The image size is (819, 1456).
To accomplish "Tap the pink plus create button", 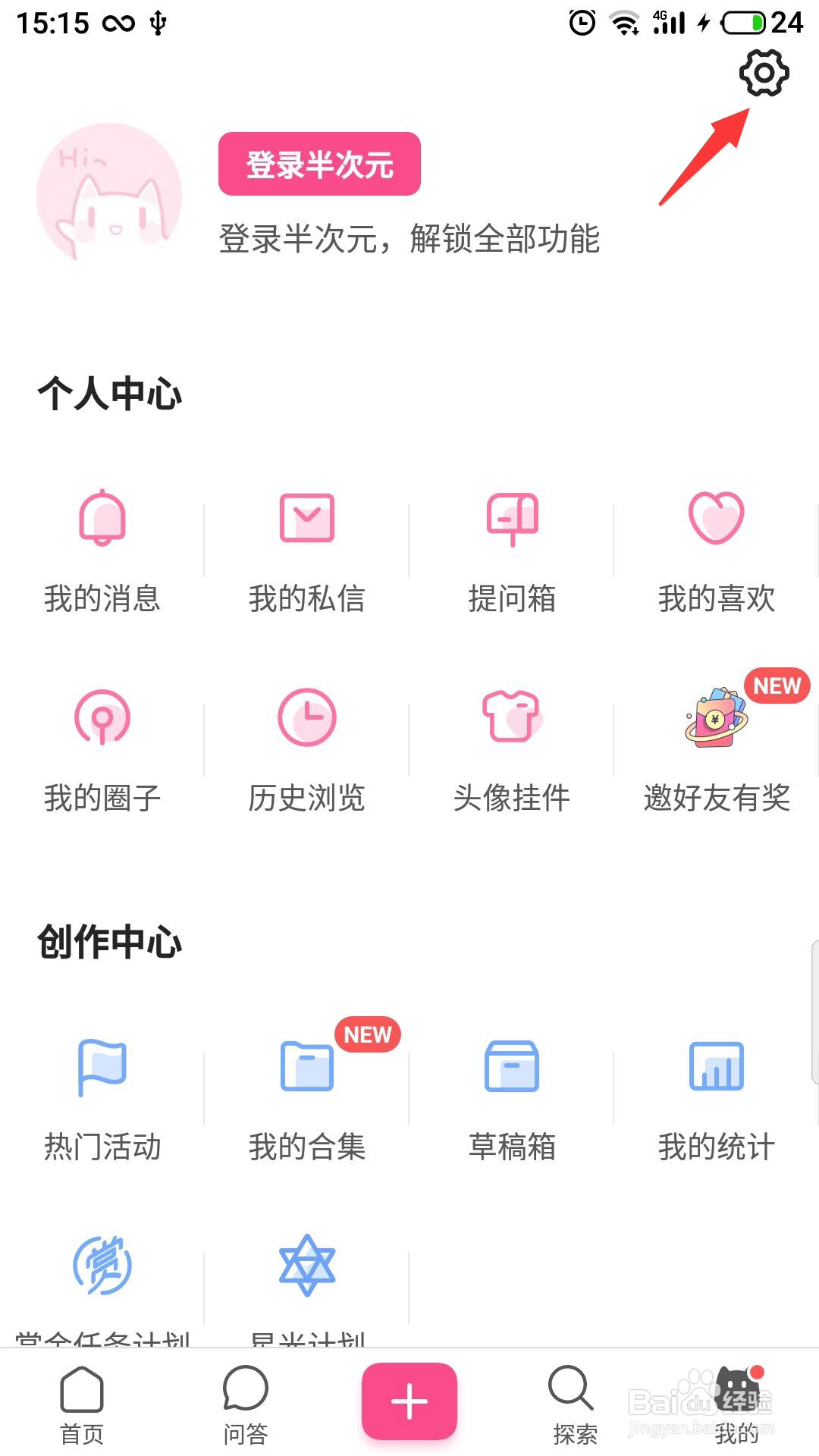I will click(x=409, y=1401).
